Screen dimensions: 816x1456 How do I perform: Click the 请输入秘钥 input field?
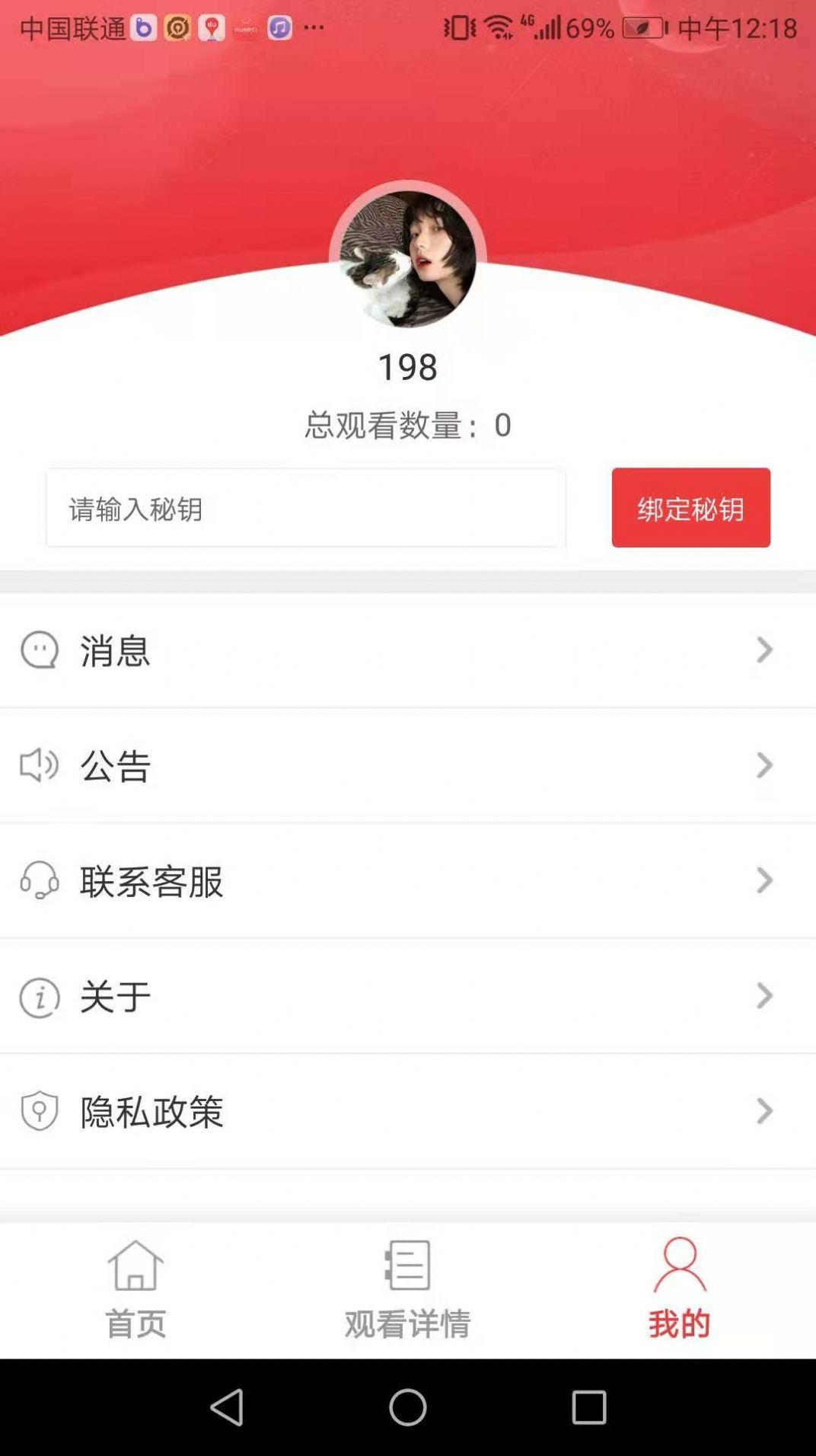tap(304, 509)
